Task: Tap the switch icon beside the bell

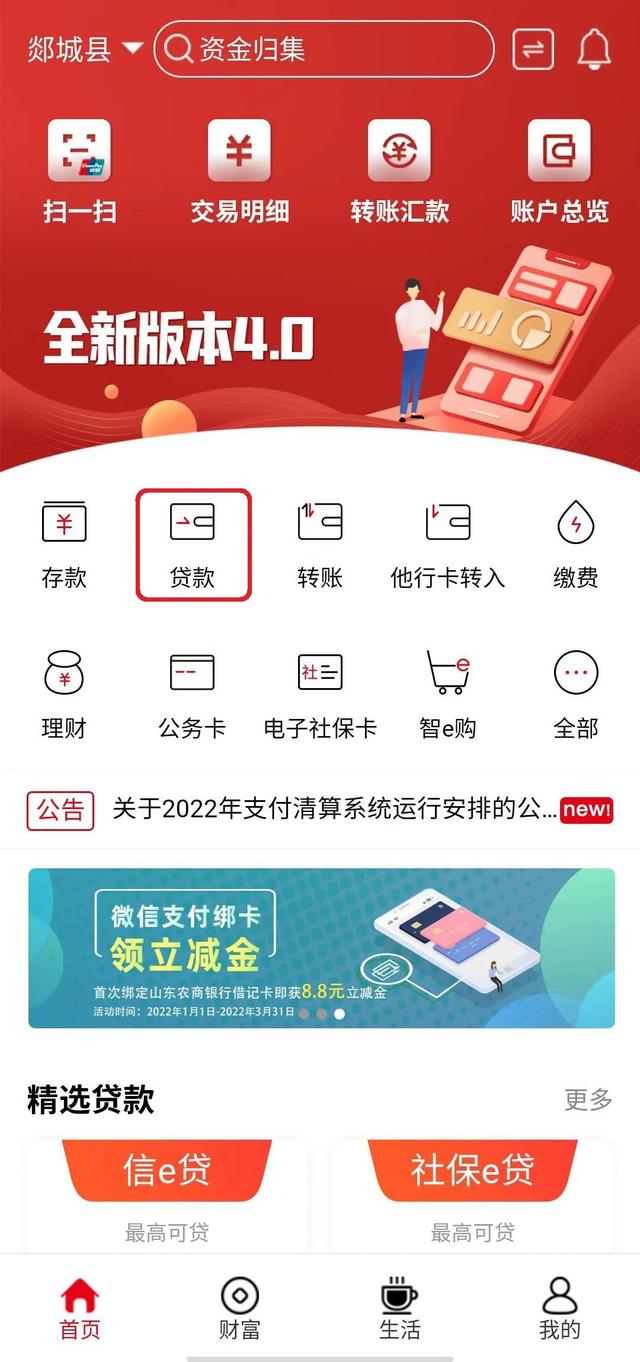Action: coord(533,49)
